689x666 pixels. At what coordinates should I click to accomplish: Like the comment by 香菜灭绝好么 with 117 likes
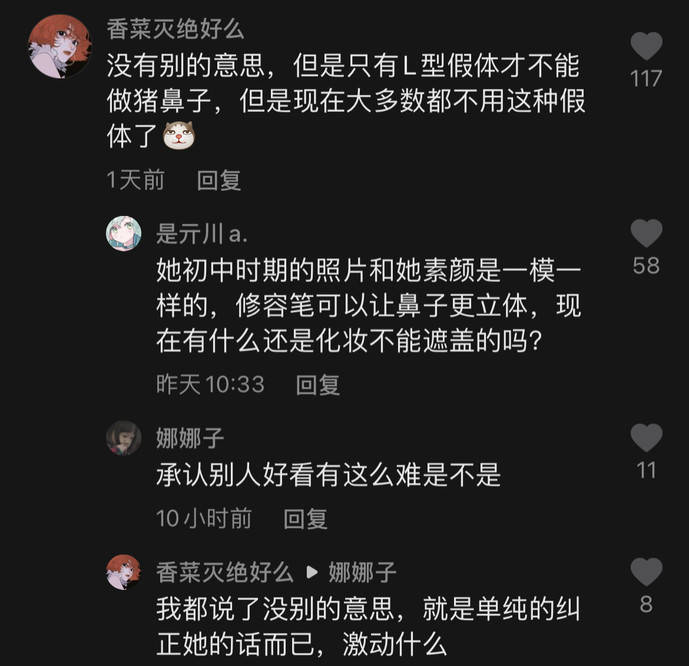tap(648, 46)
